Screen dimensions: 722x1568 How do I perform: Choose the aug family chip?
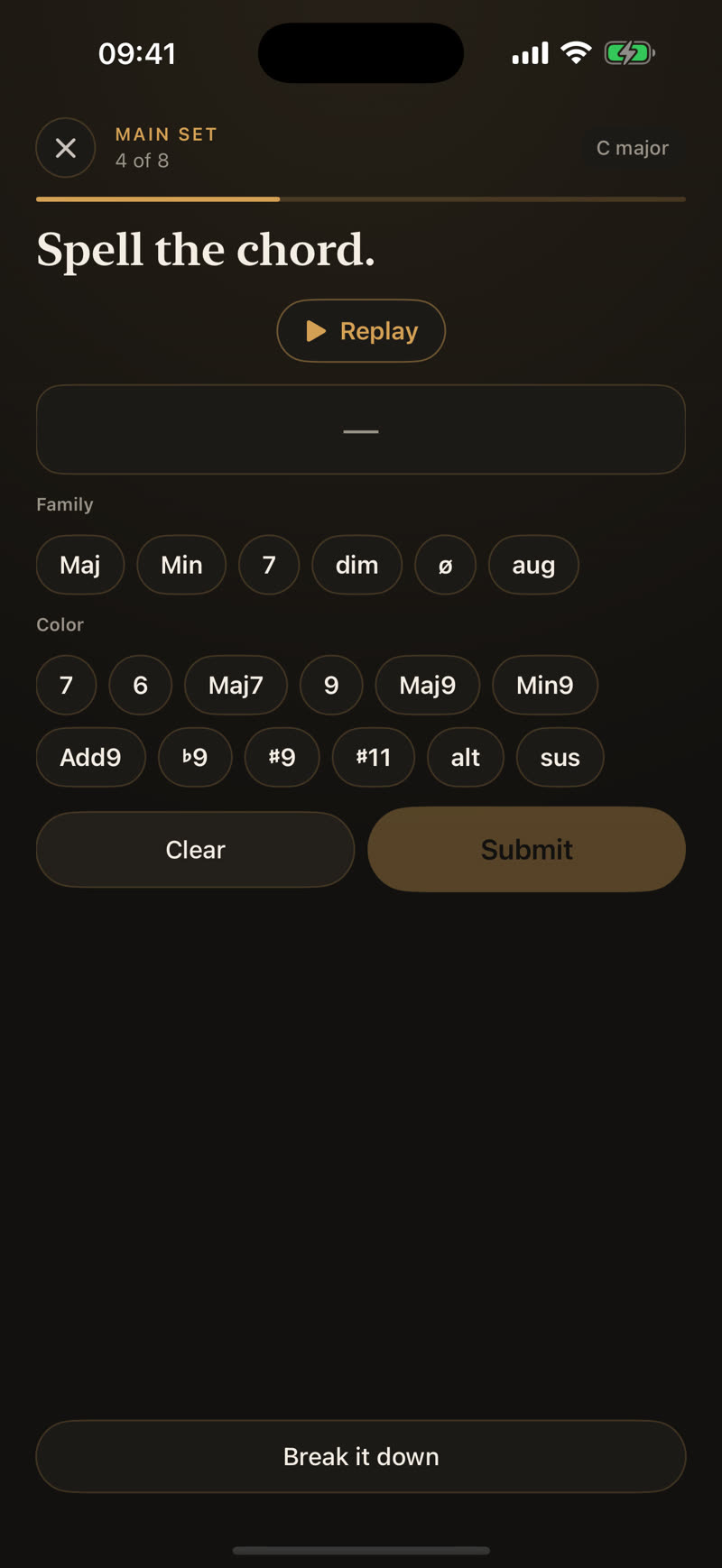(533, 565)
